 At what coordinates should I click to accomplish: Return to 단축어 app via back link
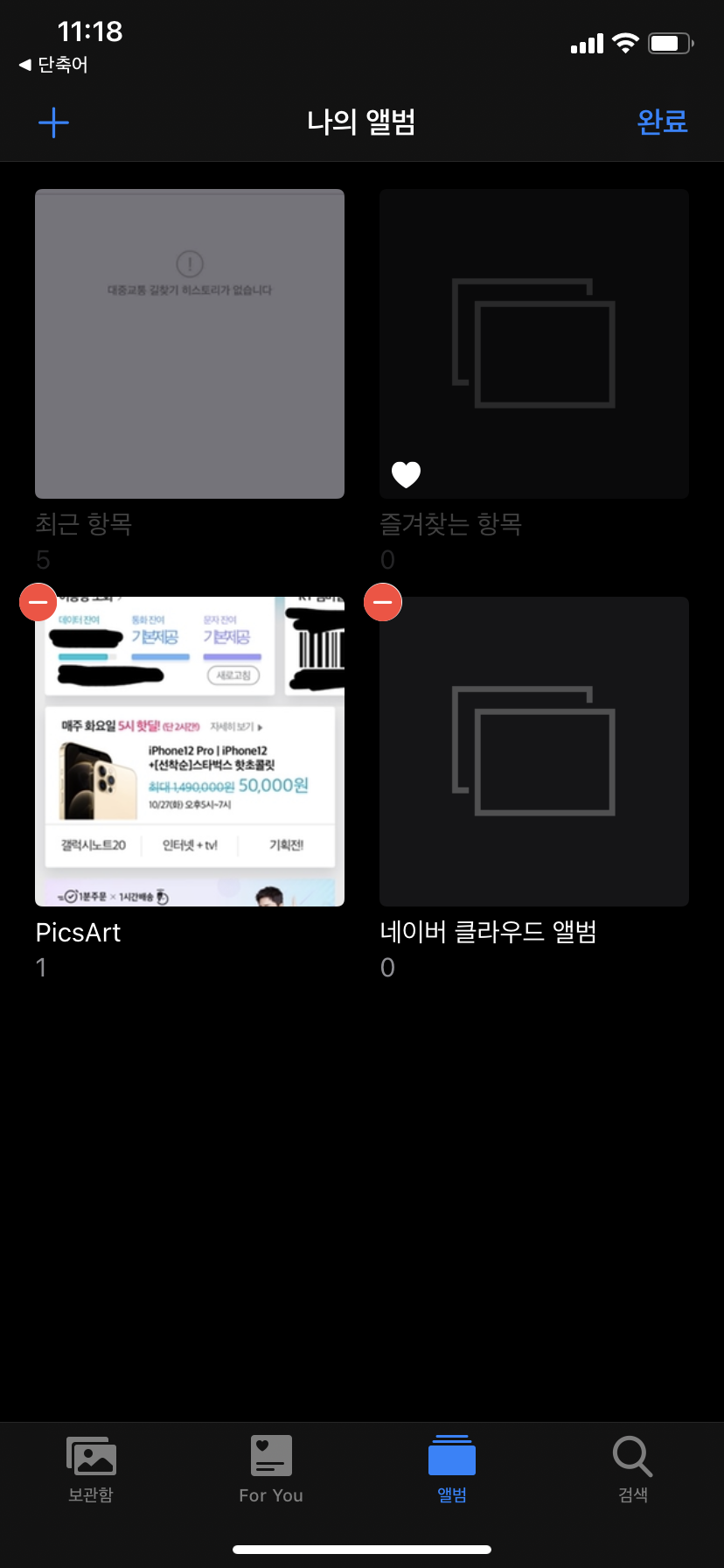[x=54, y=65]
